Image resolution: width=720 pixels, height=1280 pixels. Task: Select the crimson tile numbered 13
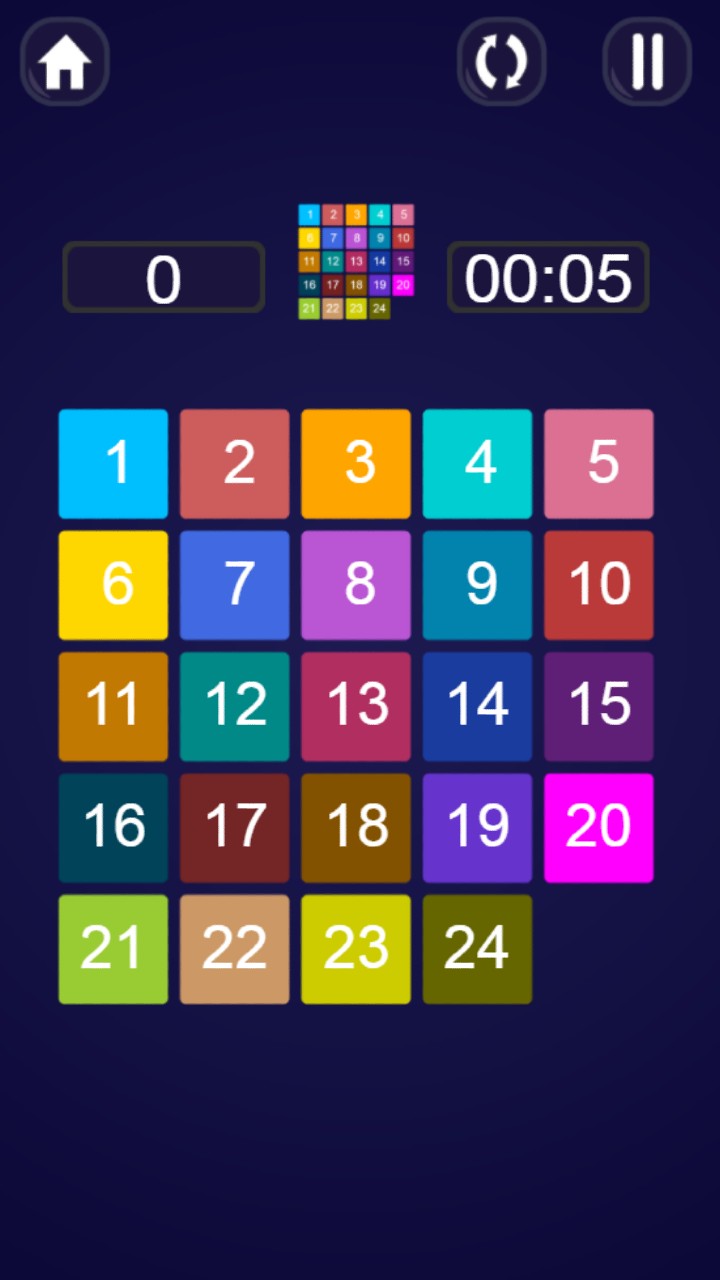click(356, 707)
